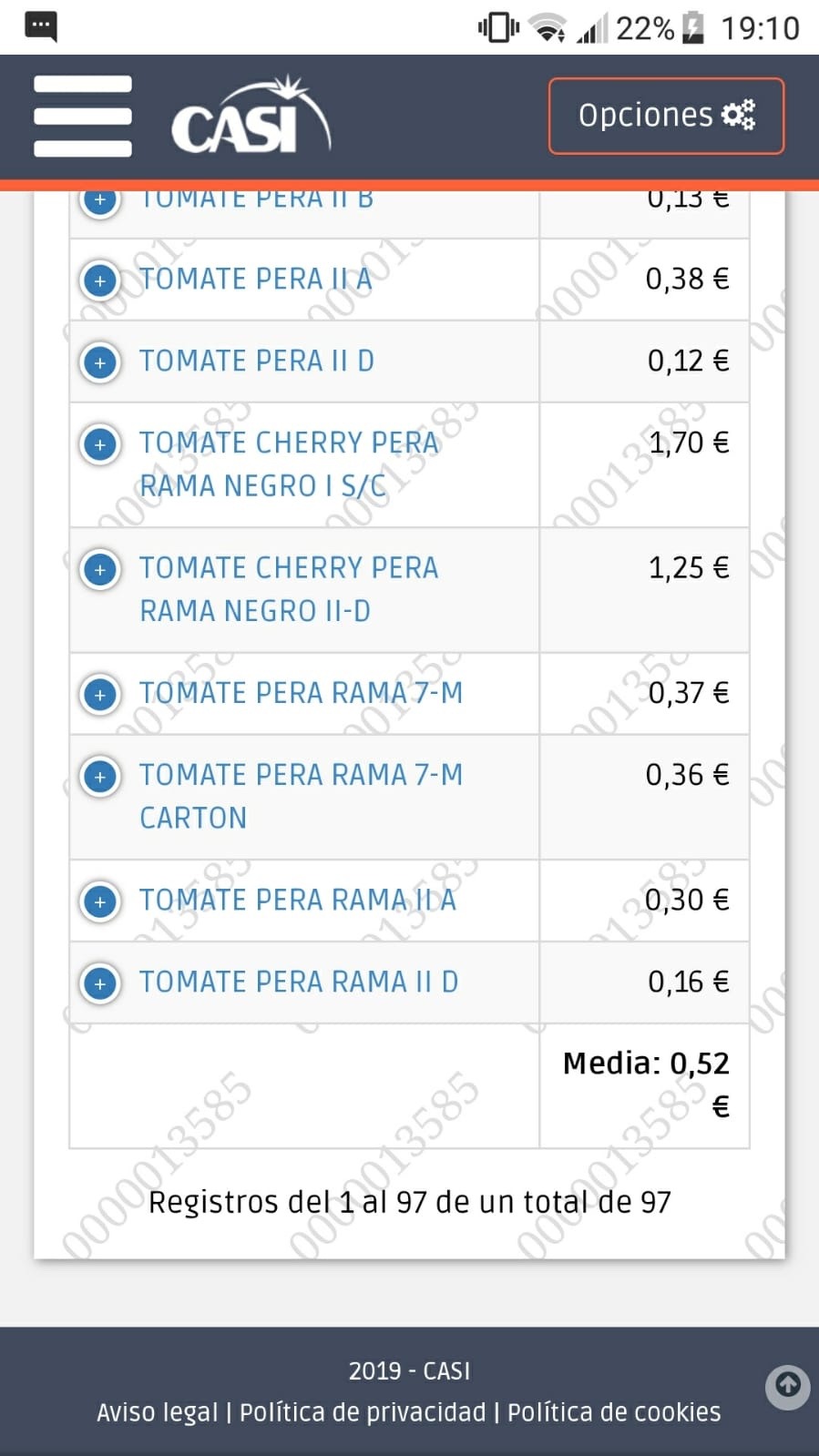Tap the CASI logo to go home
This screenshot has height=1456, width=819.
pos(251,116)
